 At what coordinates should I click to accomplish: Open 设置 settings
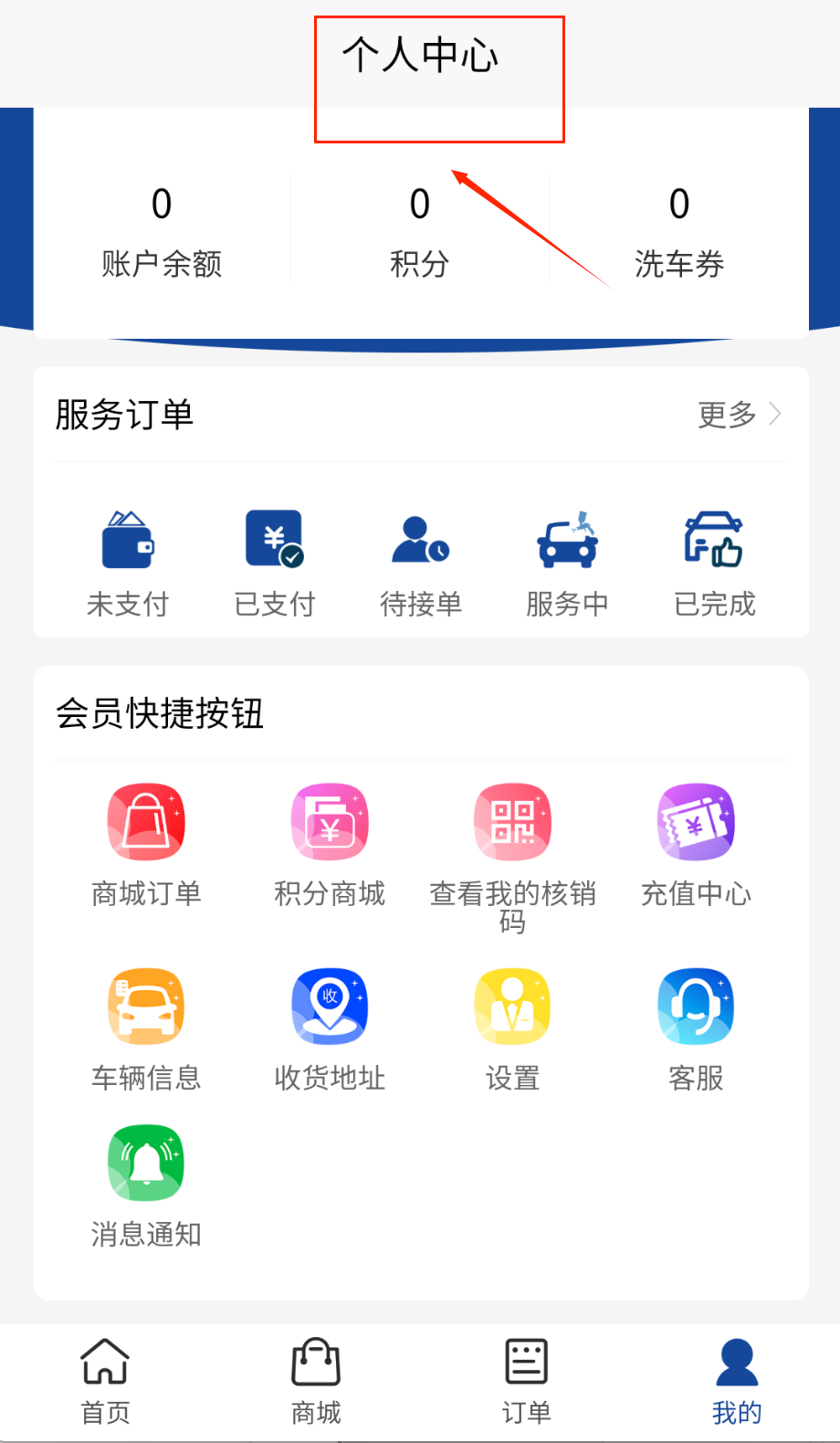click(x=512, y=1028)
